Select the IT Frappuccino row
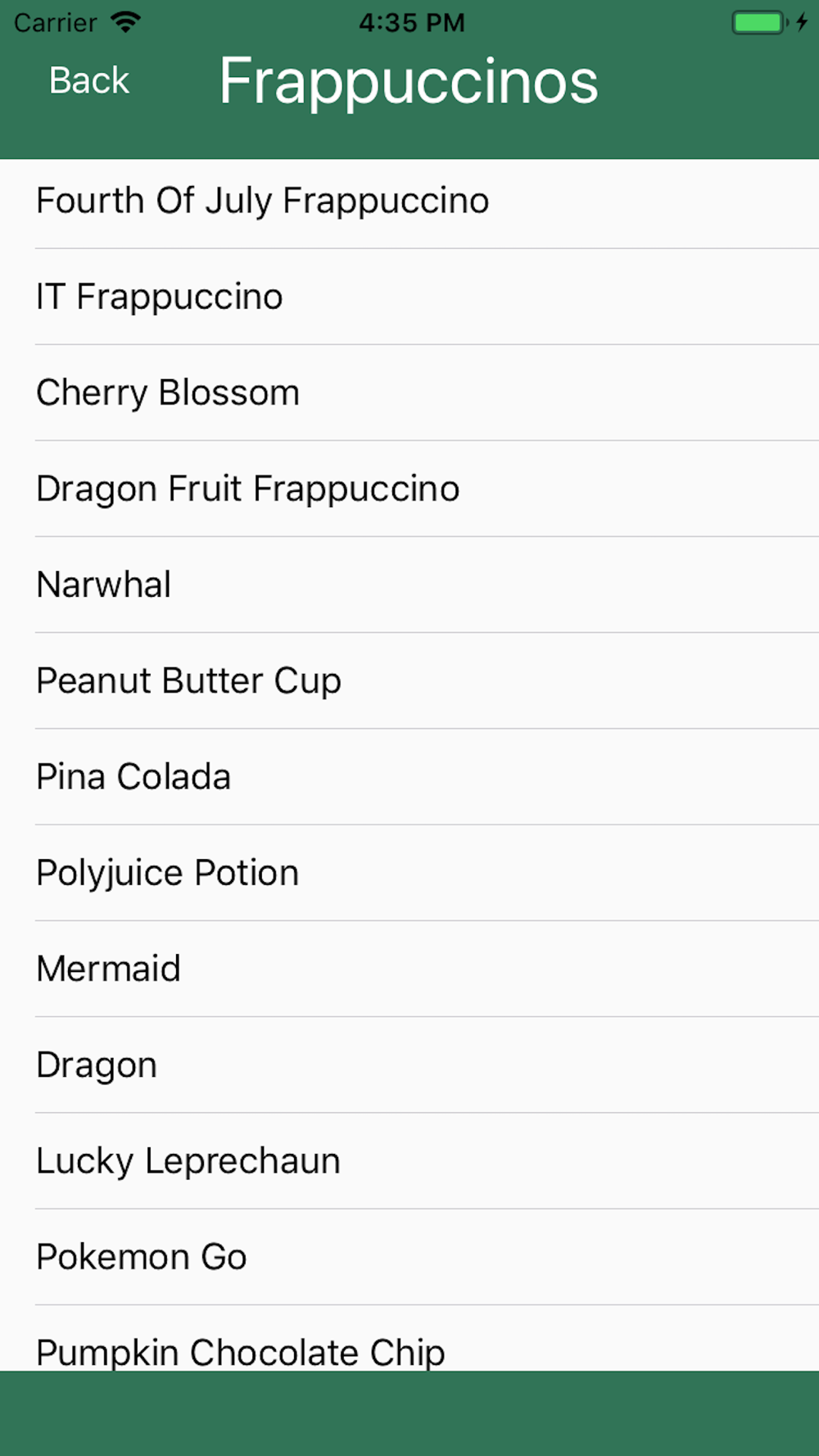The image size is (819, 1456). click(409, 296)
